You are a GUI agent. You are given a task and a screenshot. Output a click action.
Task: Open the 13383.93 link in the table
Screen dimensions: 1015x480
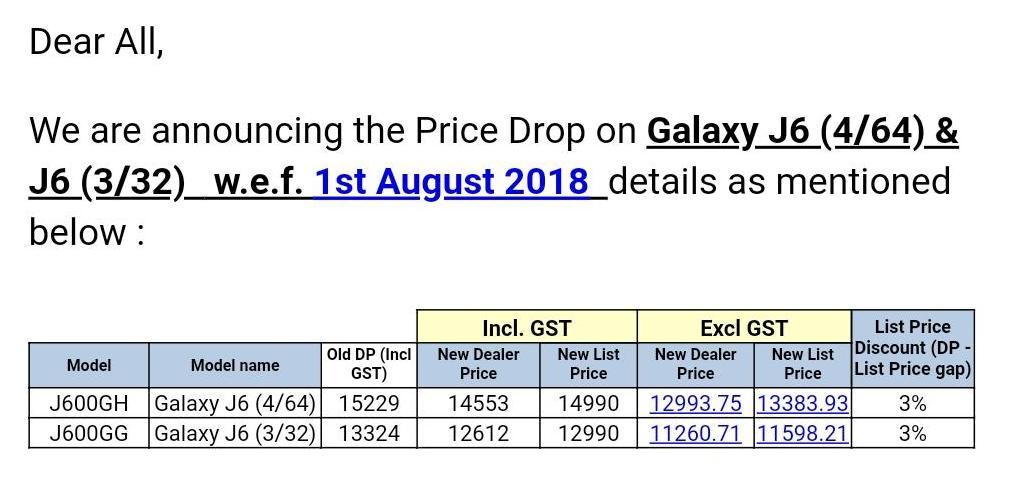(803, 403)
